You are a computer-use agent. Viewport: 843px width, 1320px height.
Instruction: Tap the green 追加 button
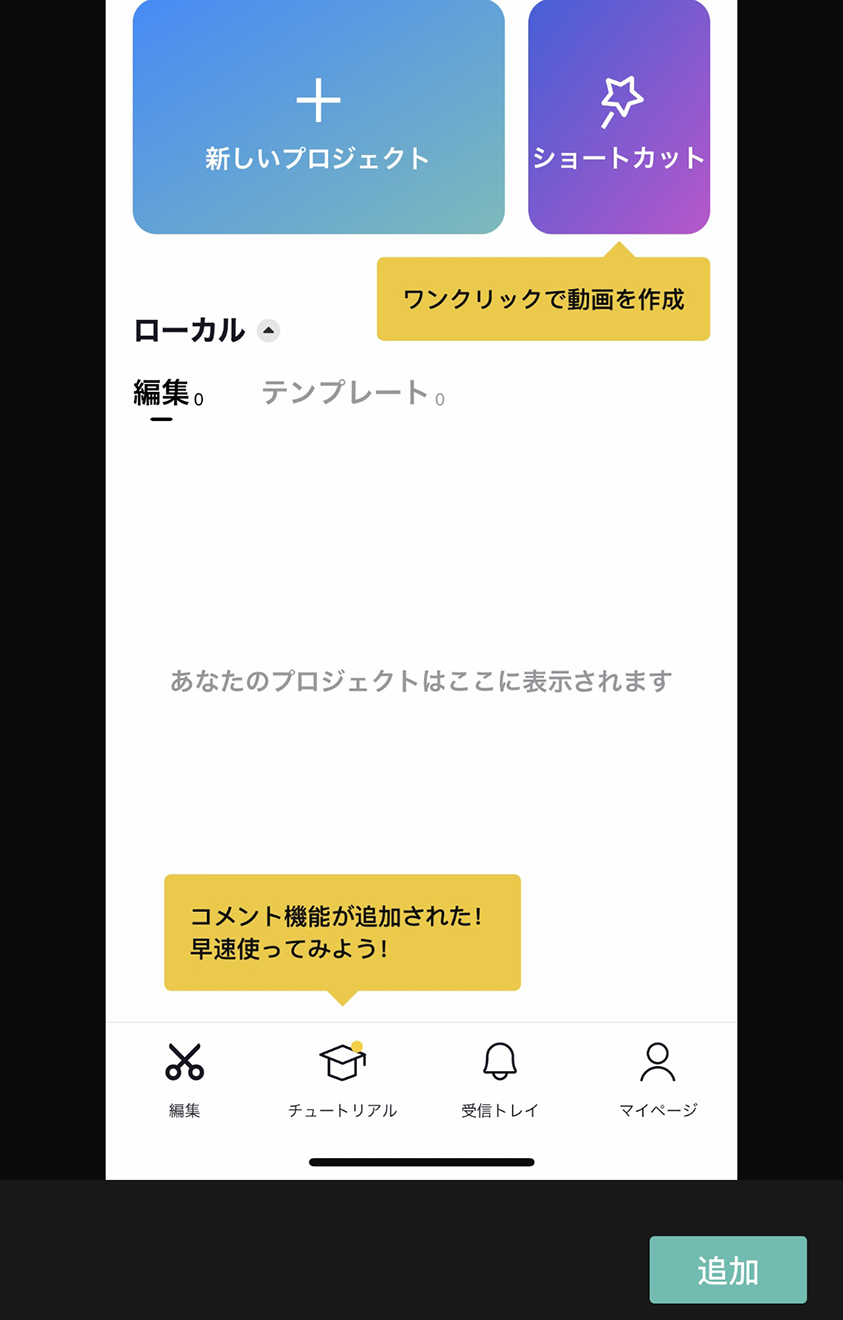pos(727,1270)
